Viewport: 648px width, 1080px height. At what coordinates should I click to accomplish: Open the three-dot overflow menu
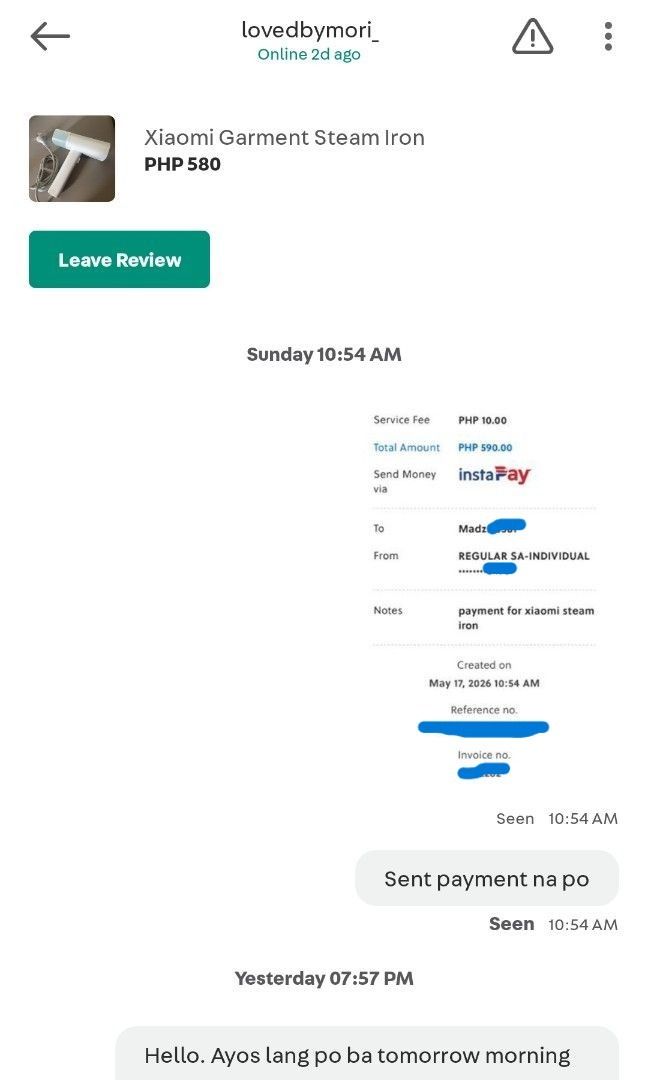(608, 36)
